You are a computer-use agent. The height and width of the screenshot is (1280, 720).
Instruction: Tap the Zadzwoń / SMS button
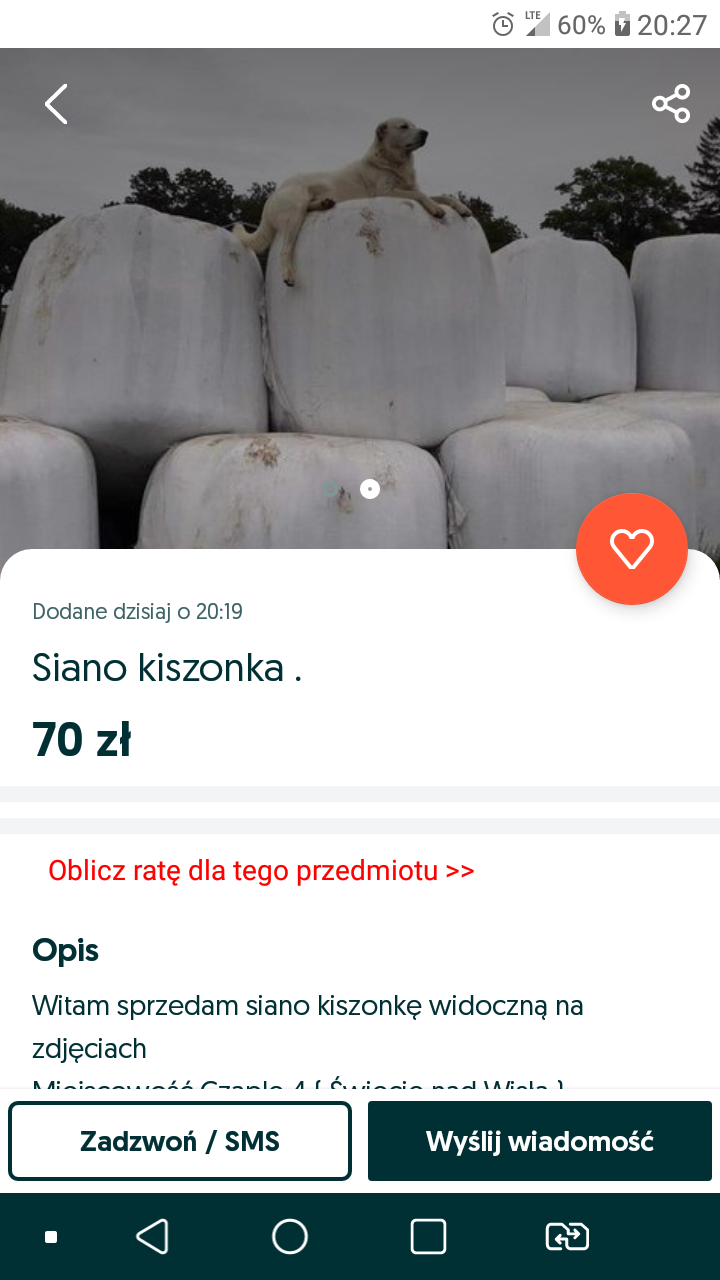180,1141
